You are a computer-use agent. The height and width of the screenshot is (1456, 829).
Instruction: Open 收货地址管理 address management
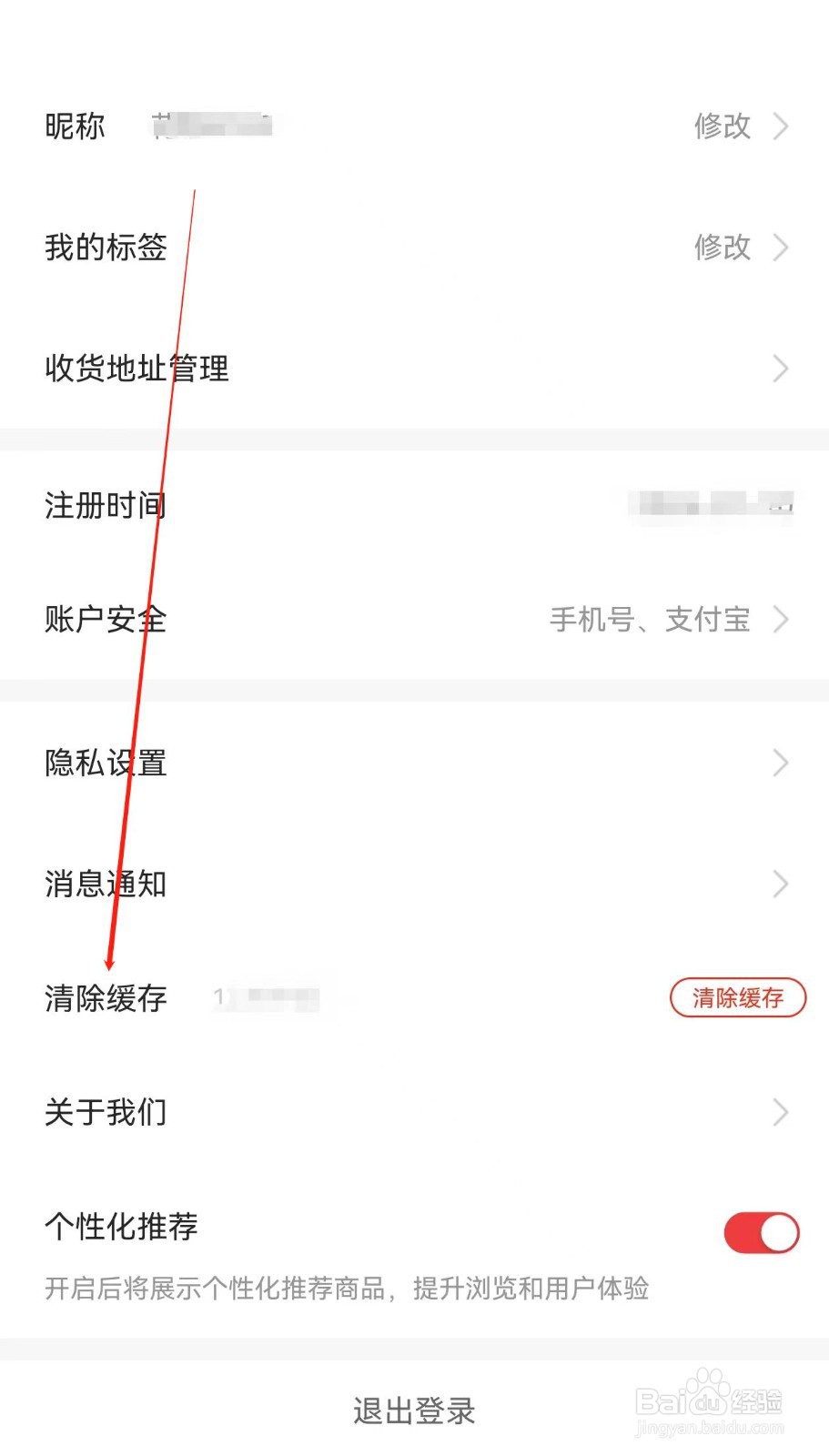point(414,369)
